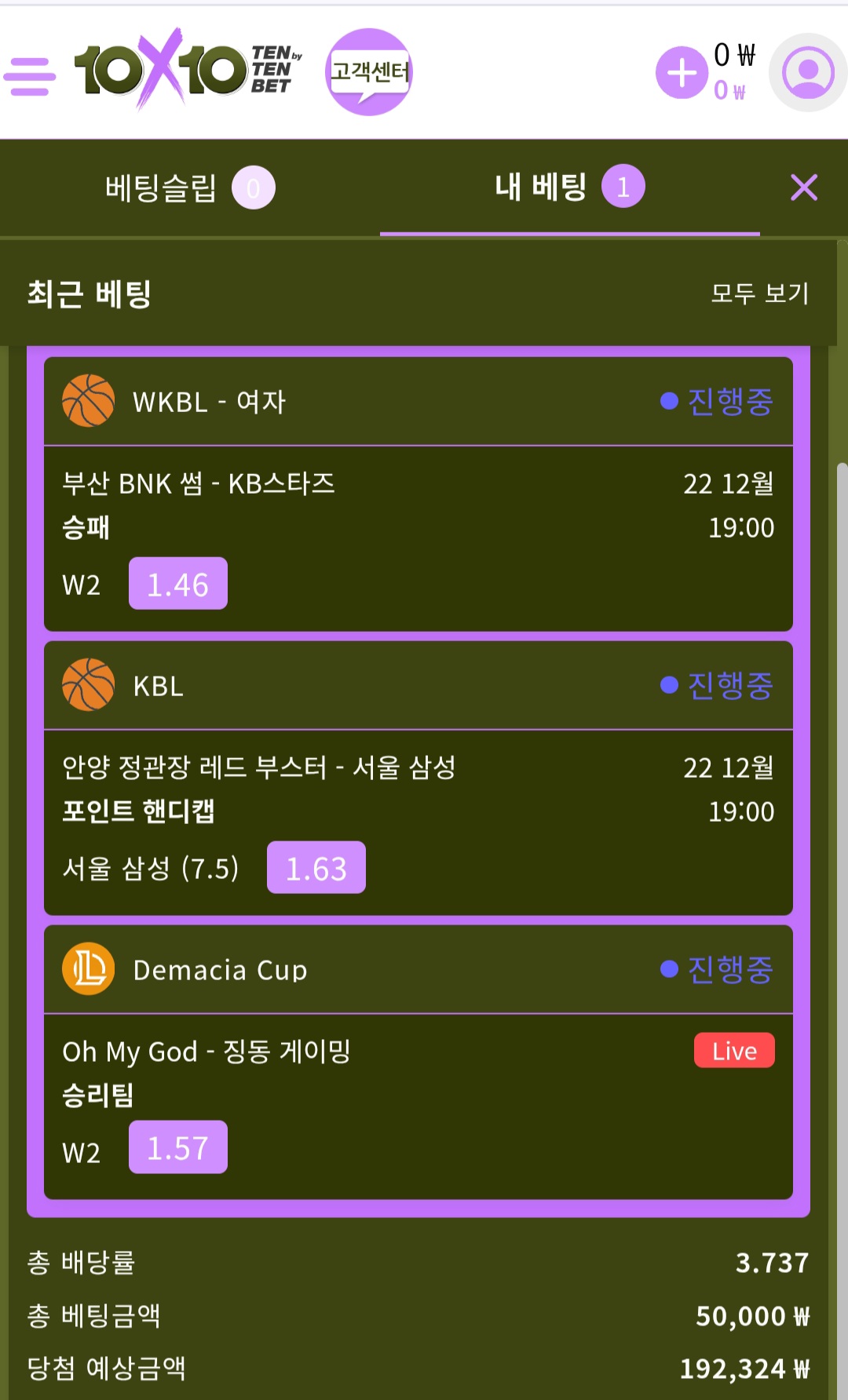Tap the plus deposit button
The width and height of the screenshot is (848, 1400).
pyautogui.click(x=682, y=73)
